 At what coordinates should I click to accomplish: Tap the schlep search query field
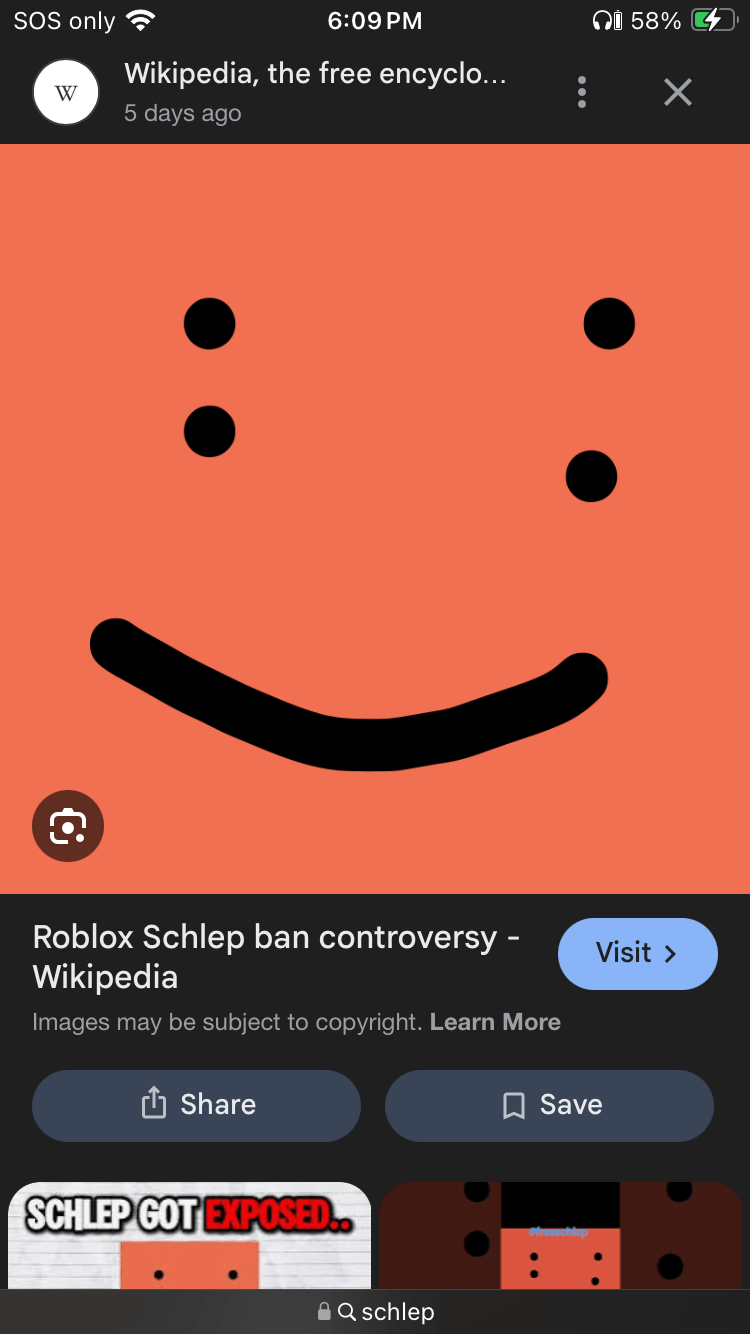pos(398,1311)
